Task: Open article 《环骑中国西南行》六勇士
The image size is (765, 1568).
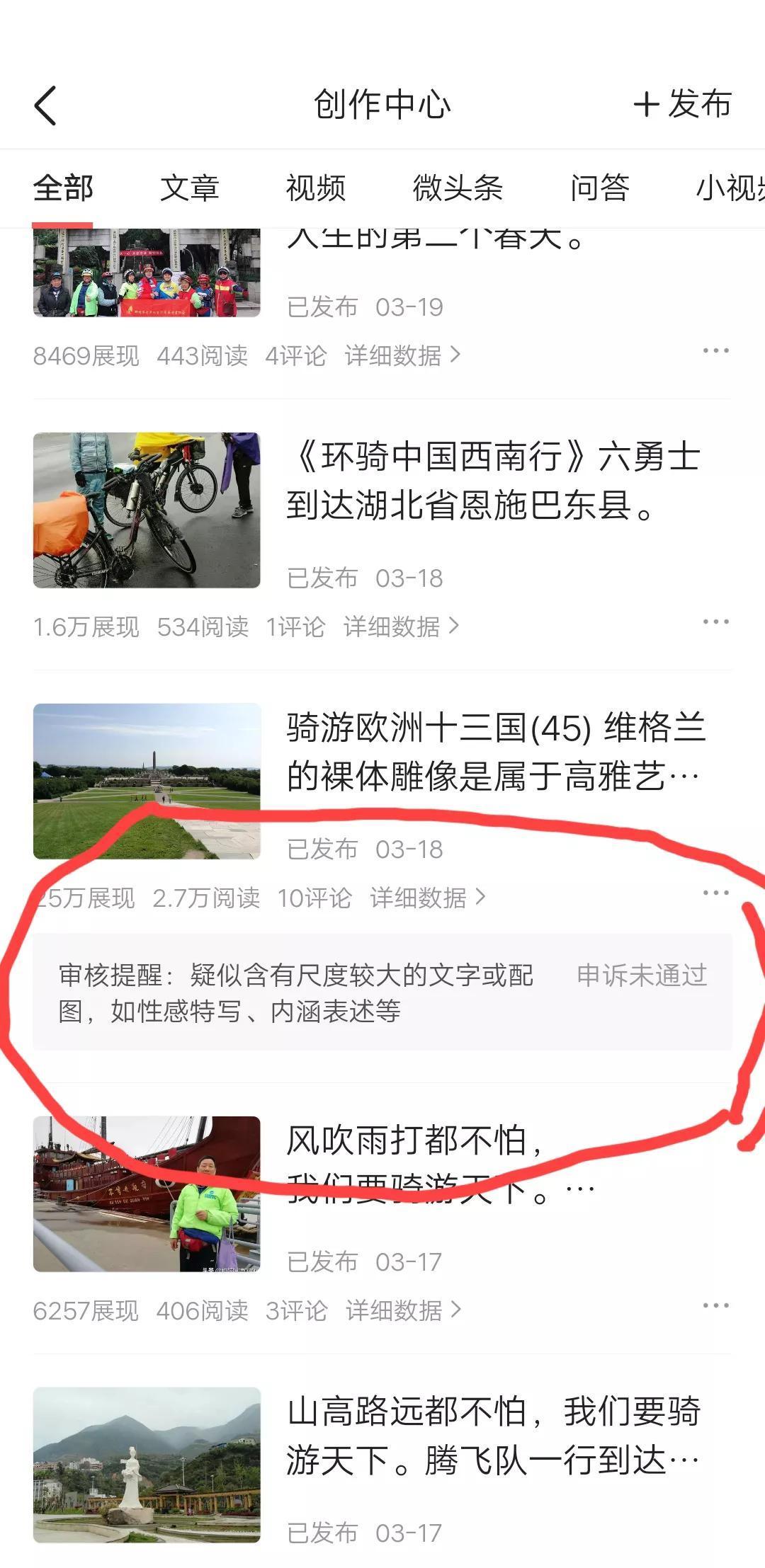Action: click(493, 481)
